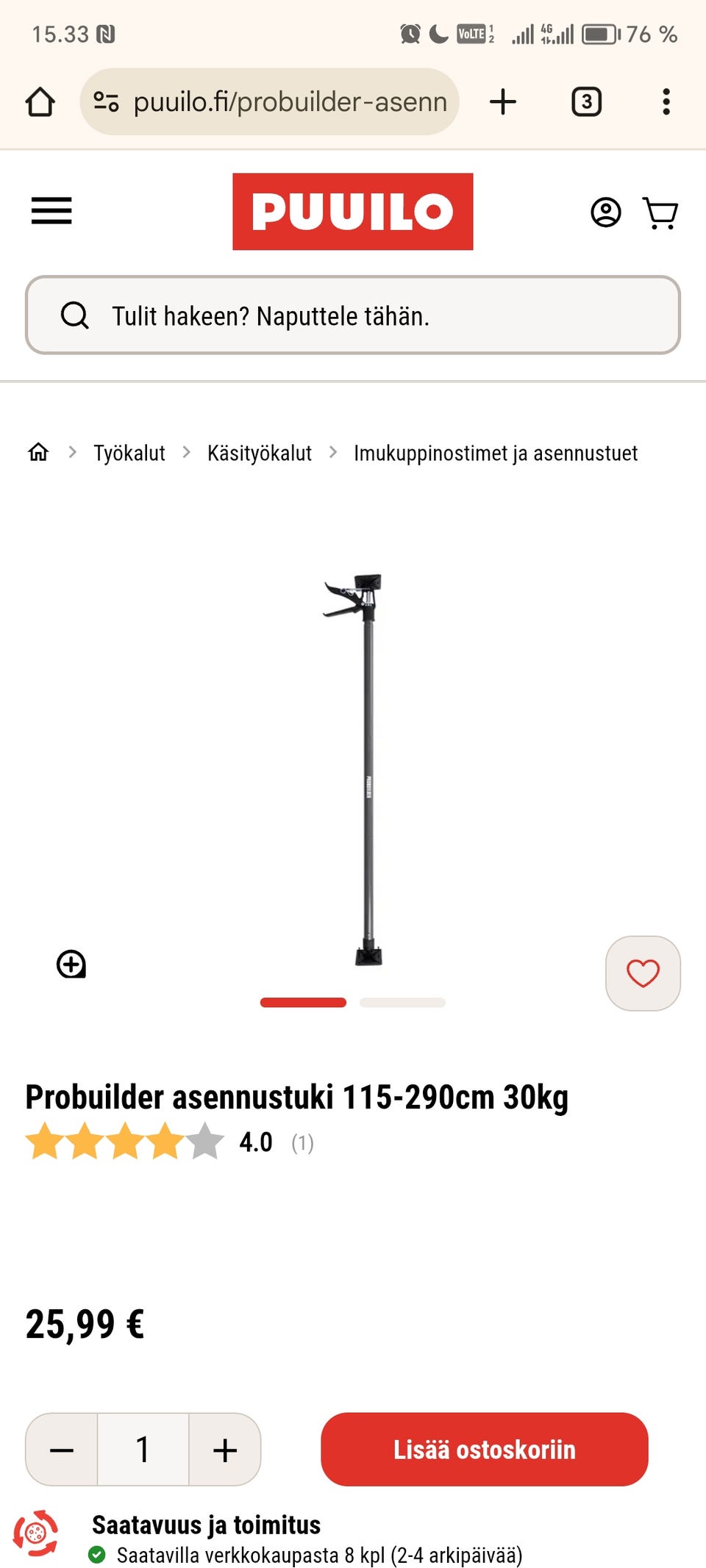
Task: Show the second product image dot
Action: (402, 1002)
